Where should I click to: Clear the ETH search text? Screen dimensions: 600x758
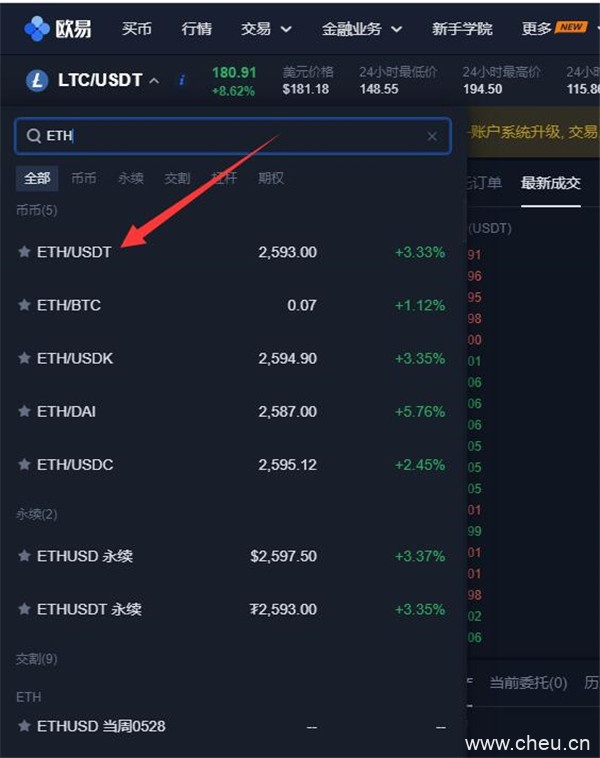click(x=432, y=136)
